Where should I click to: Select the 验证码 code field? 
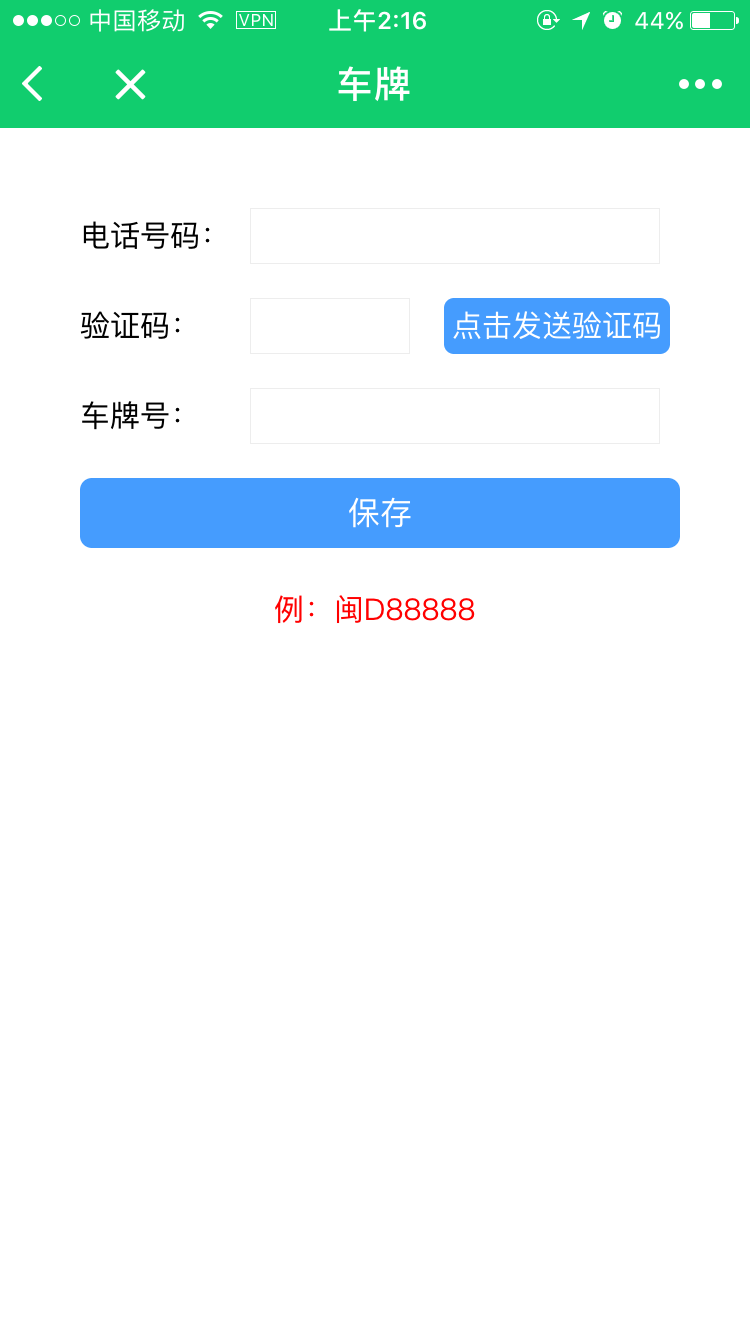[x=330, y=326]
